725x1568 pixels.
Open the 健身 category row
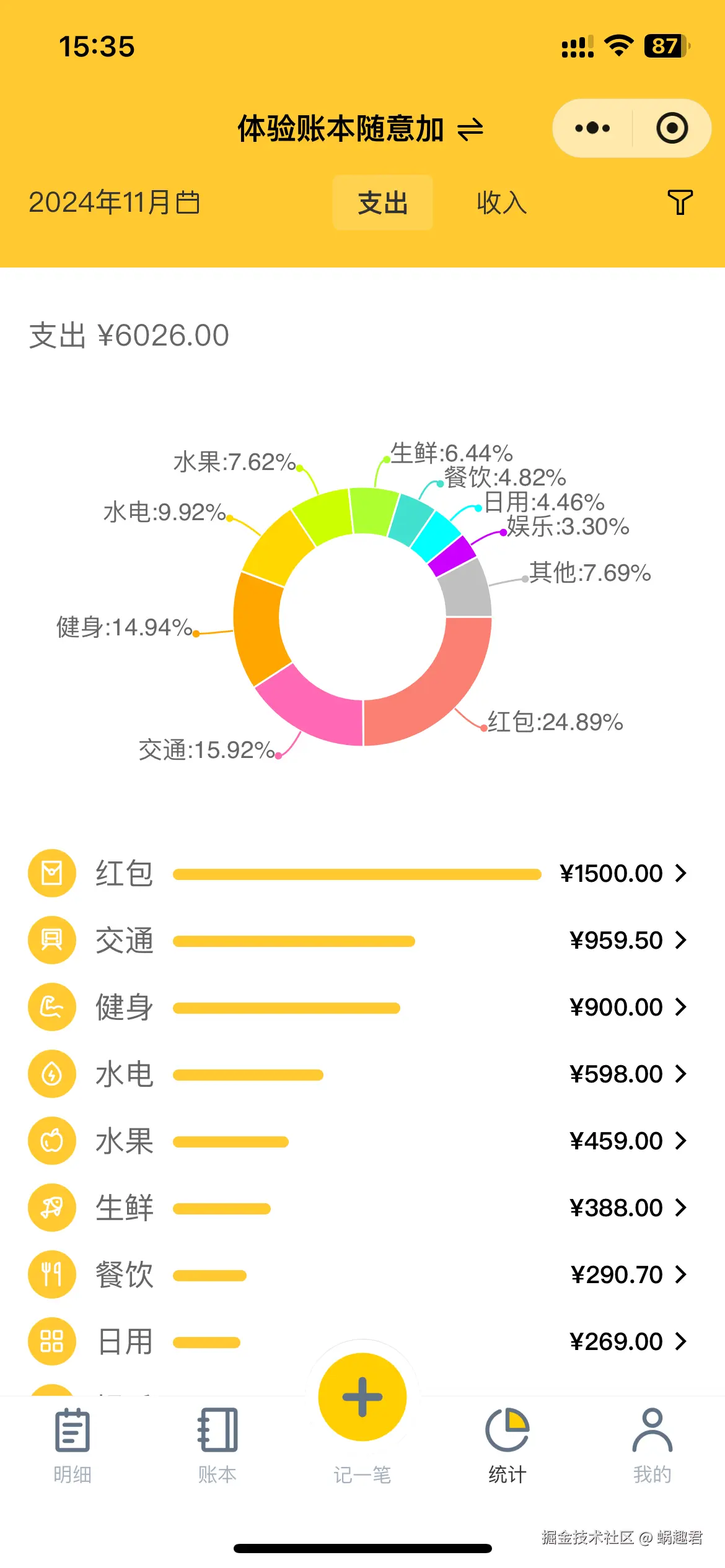coord(359,1007)
